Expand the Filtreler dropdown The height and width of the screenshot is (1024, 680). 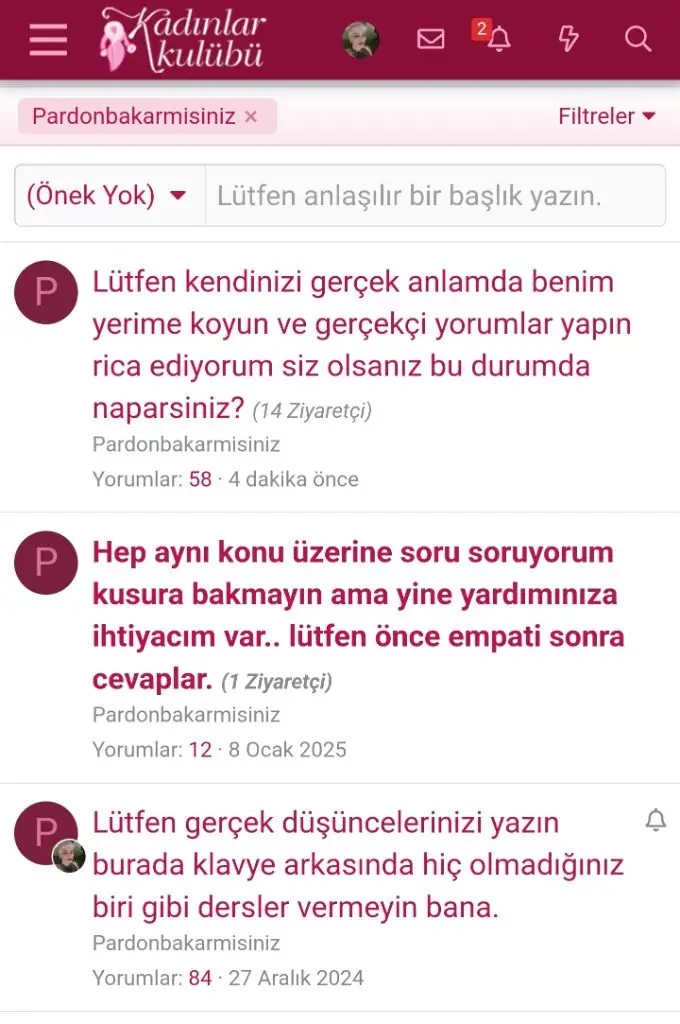tap(606, 116)
